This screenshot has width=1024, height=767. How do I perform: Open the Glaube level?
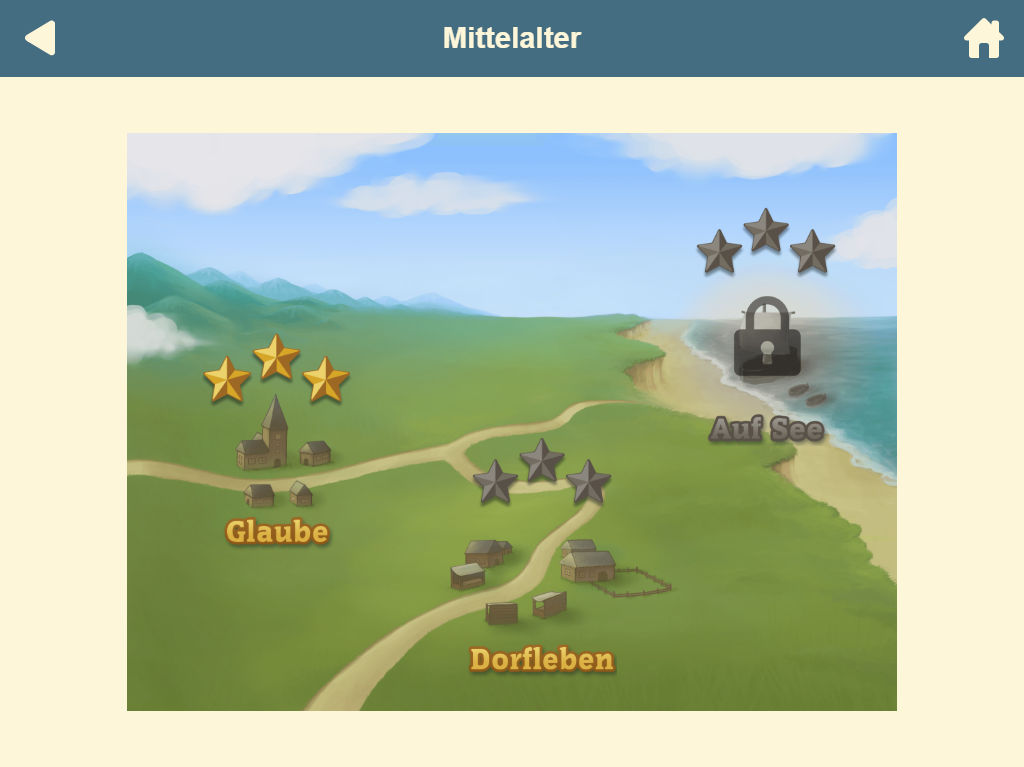click(x=276, y=450)
